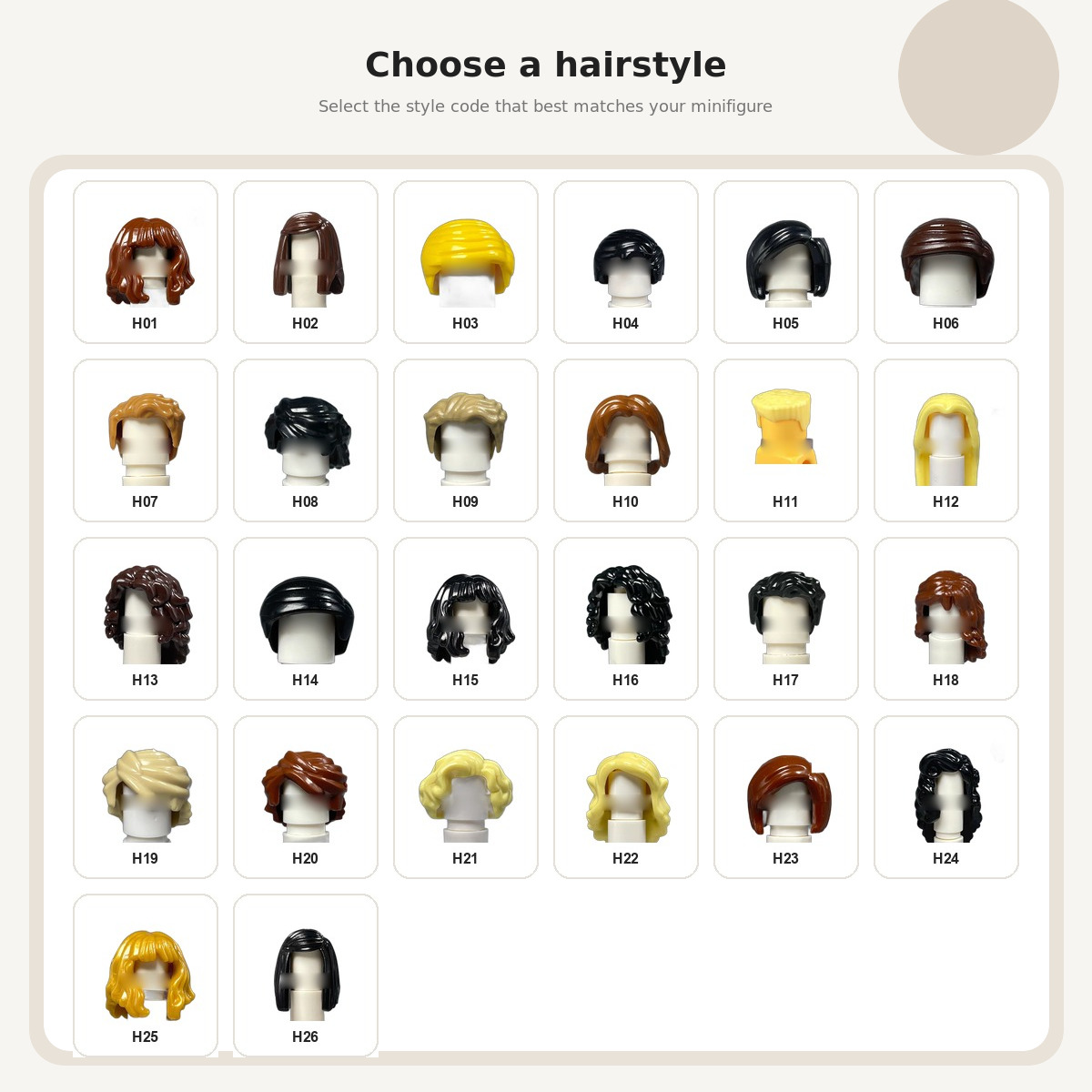Image resolution: width=1092 pixels, height=1092 pixels.
Task: Pick the H26 straight black hair
Action: click(306, 976)
